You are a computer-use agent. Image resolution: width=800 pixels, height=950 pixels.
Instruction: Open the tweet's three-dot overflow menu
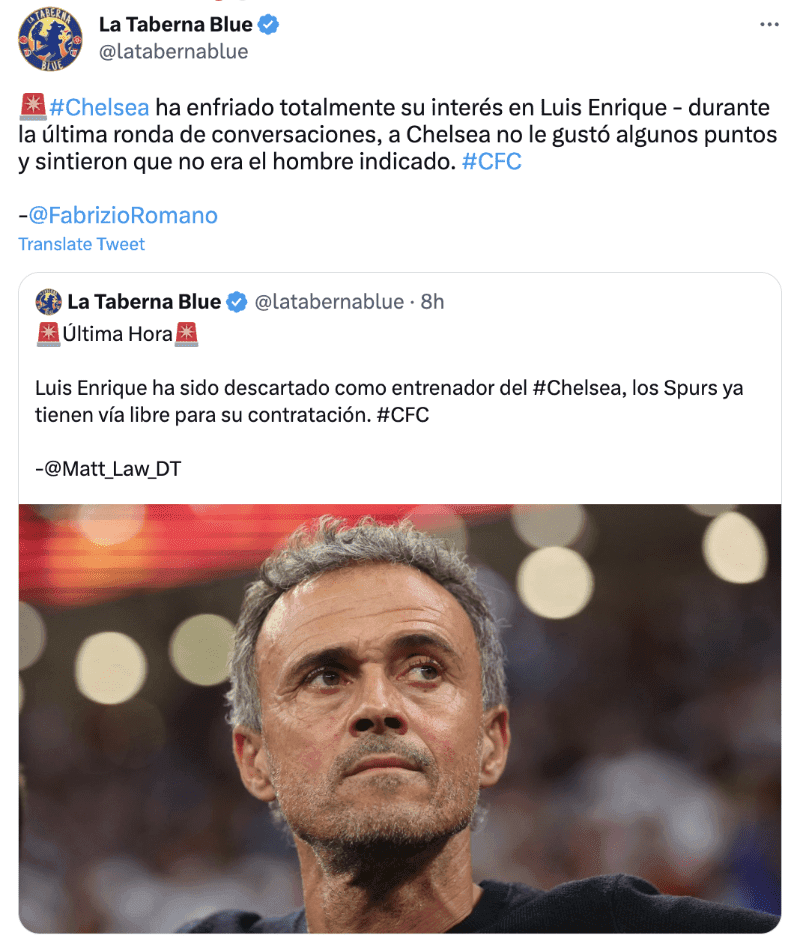click(x=767, y=25)
